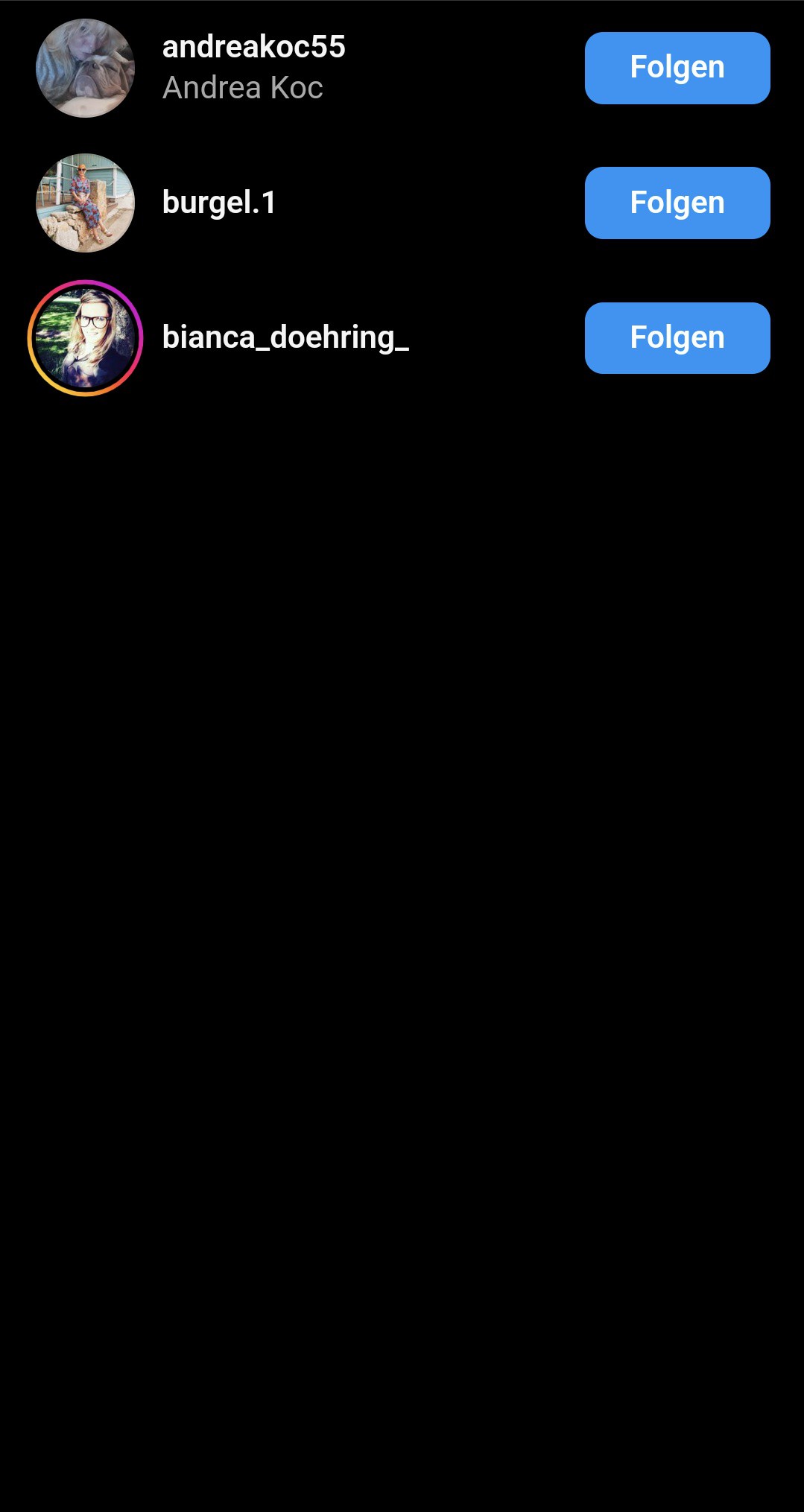Follow andreakoc55 with the Folgen button

677,68
